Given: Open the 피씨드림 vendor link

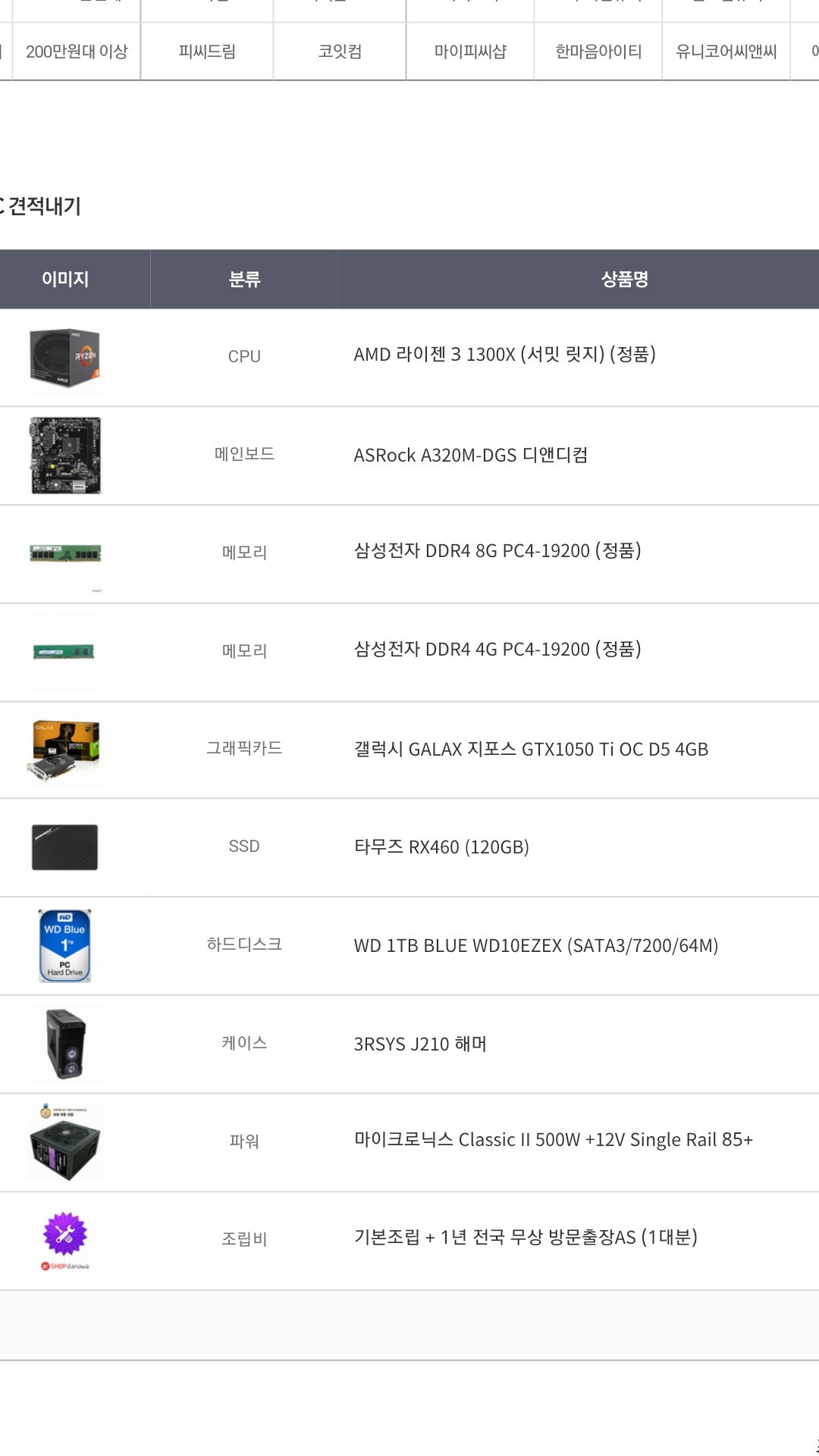Looking at the screenshot, I should pos(207,52).
